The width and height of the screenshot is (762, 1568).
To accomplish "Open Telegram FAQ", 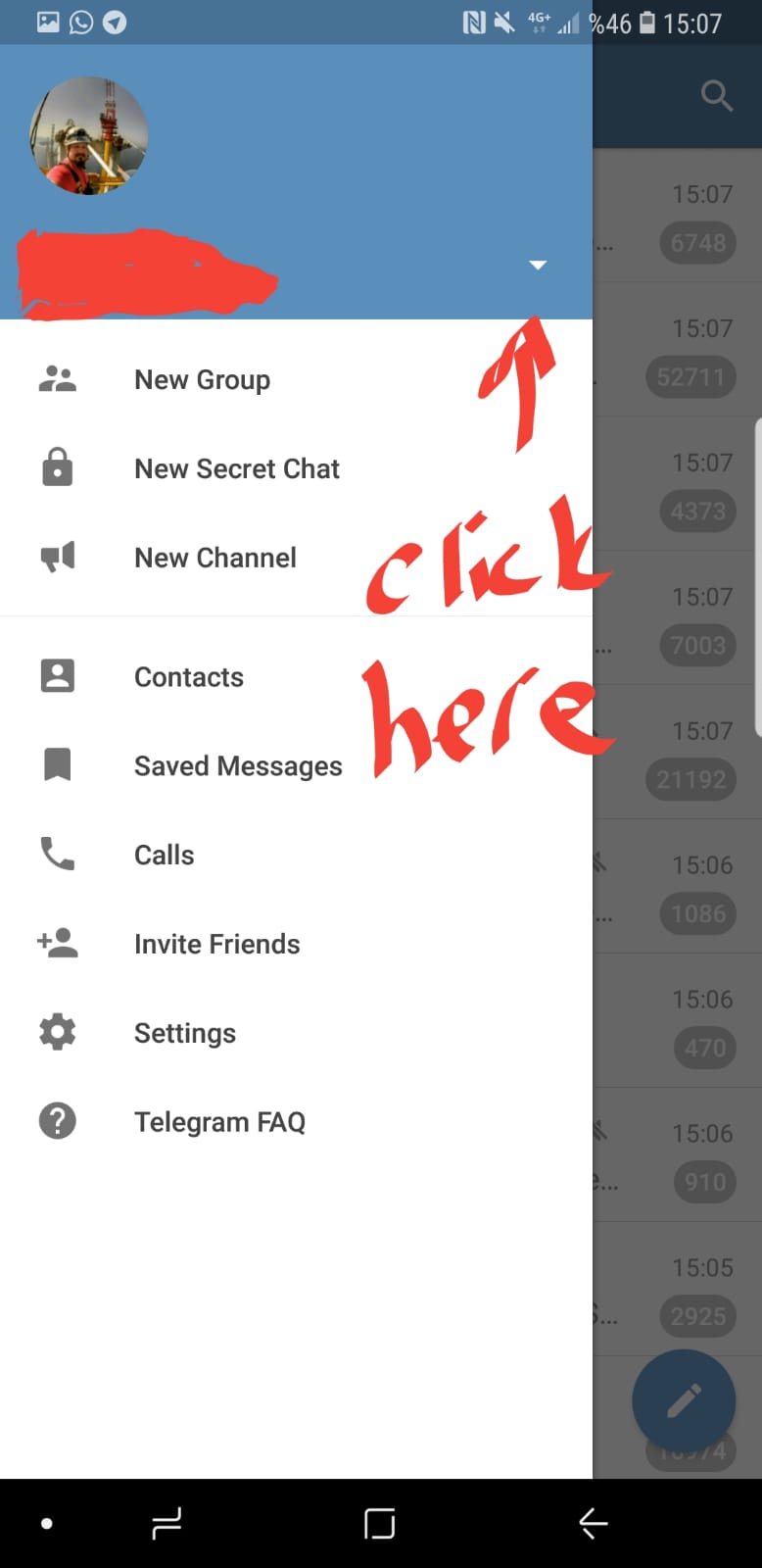I will click(x=296, y=1122).
